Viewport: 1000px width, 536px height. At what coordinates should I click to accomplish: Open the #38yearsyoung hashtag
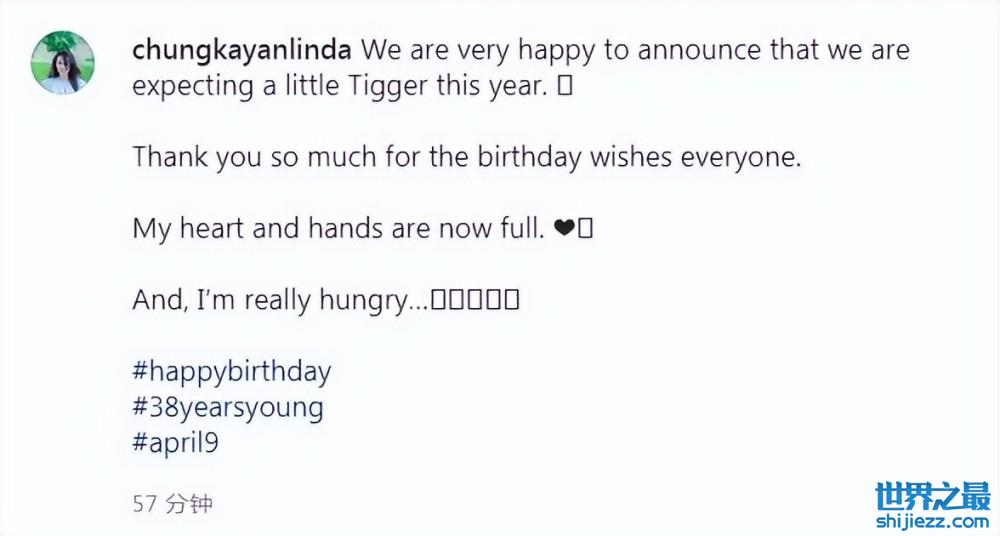pyautogui.click(x=227, y=408)
